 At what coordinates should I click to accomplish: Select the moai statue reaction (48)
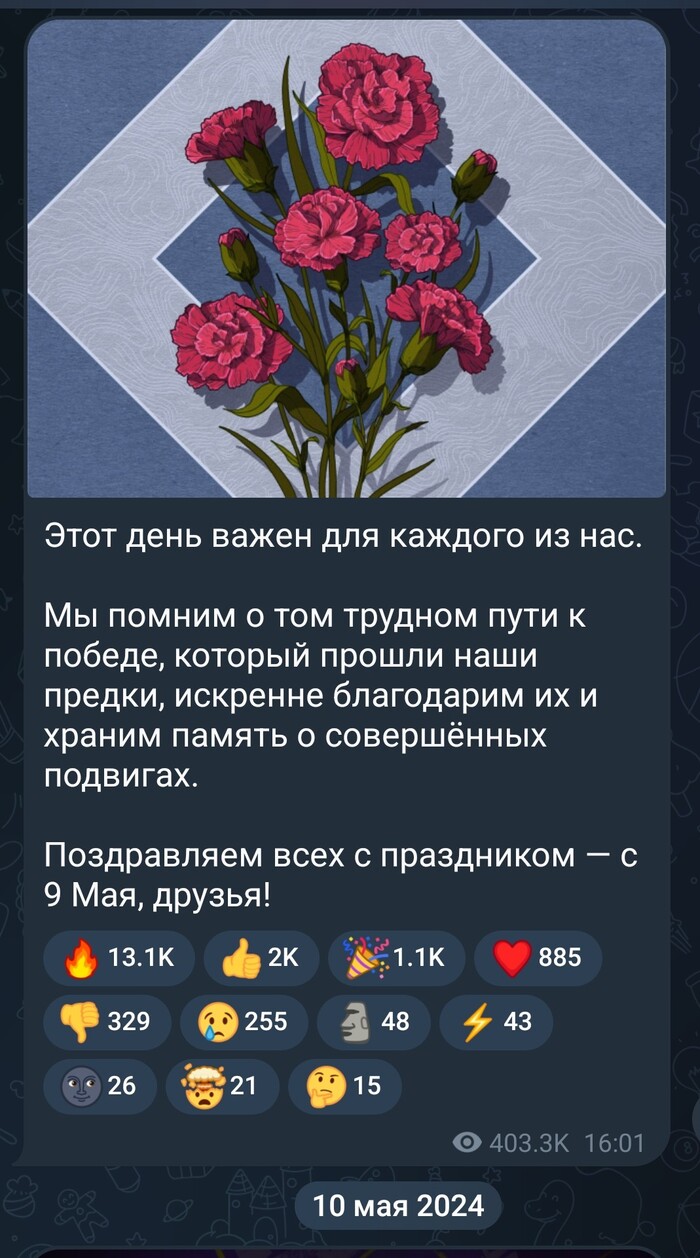(374, 1022)
